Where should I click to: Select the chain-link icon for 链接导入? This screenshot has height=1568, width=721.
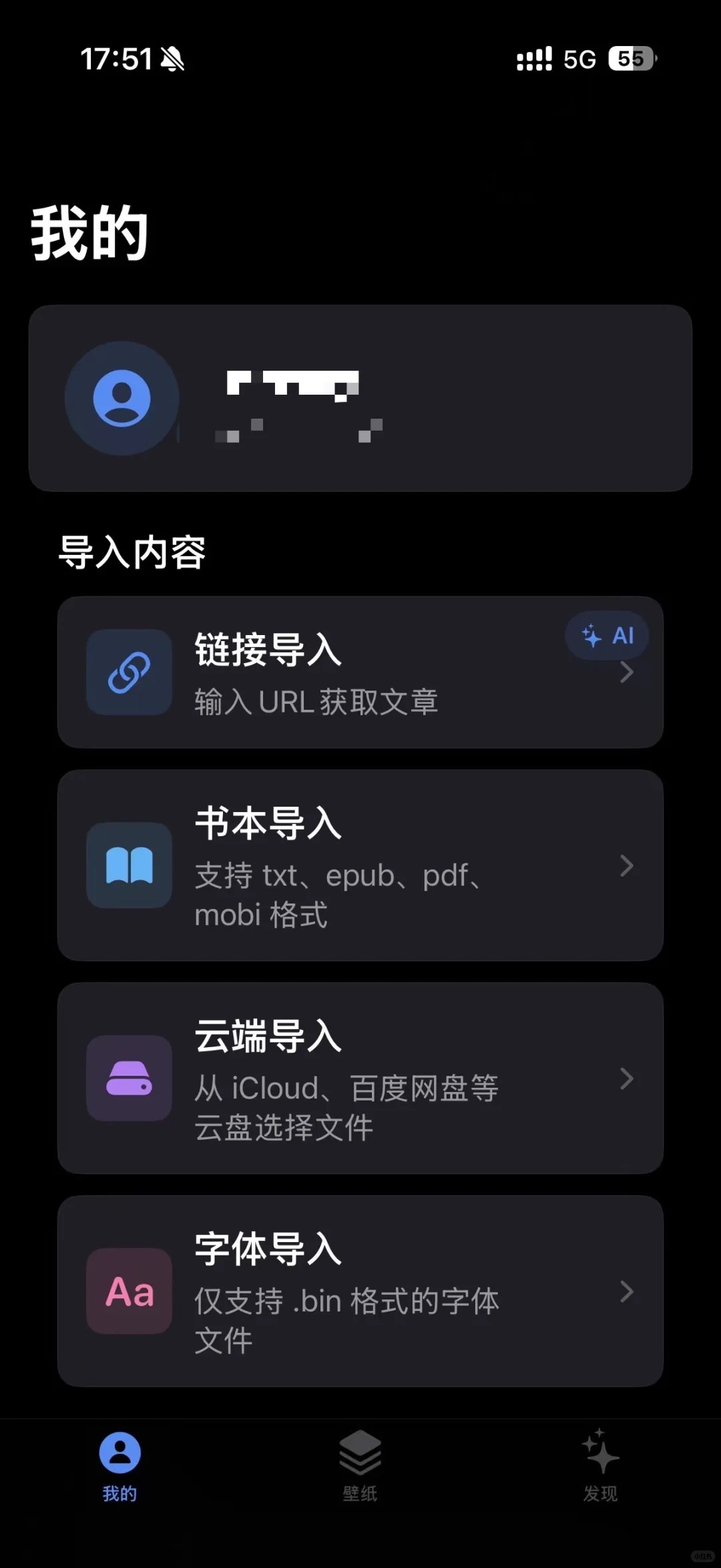(129, 672)
